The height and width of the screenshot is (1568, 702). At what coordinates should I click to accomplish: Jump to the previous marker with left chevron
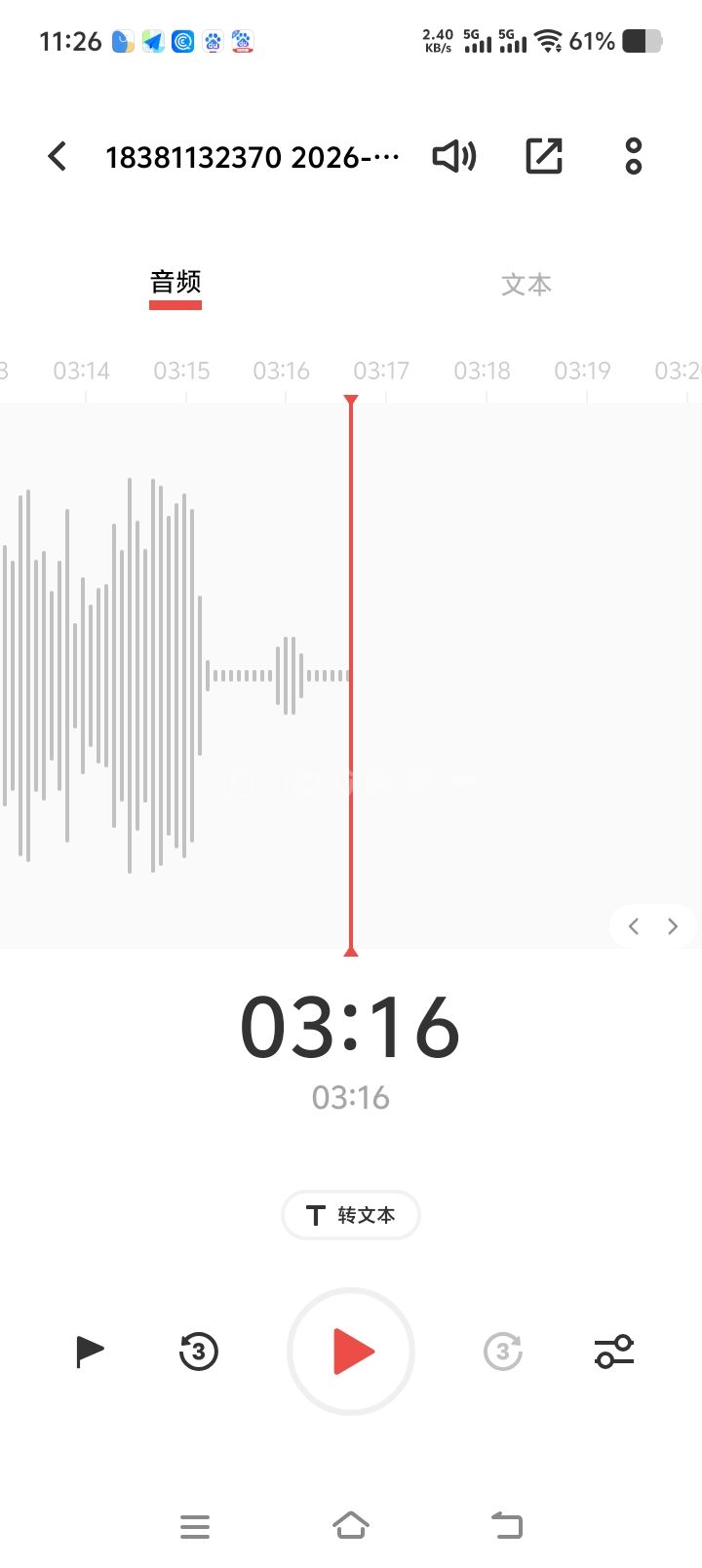click(x=634, y=926)
